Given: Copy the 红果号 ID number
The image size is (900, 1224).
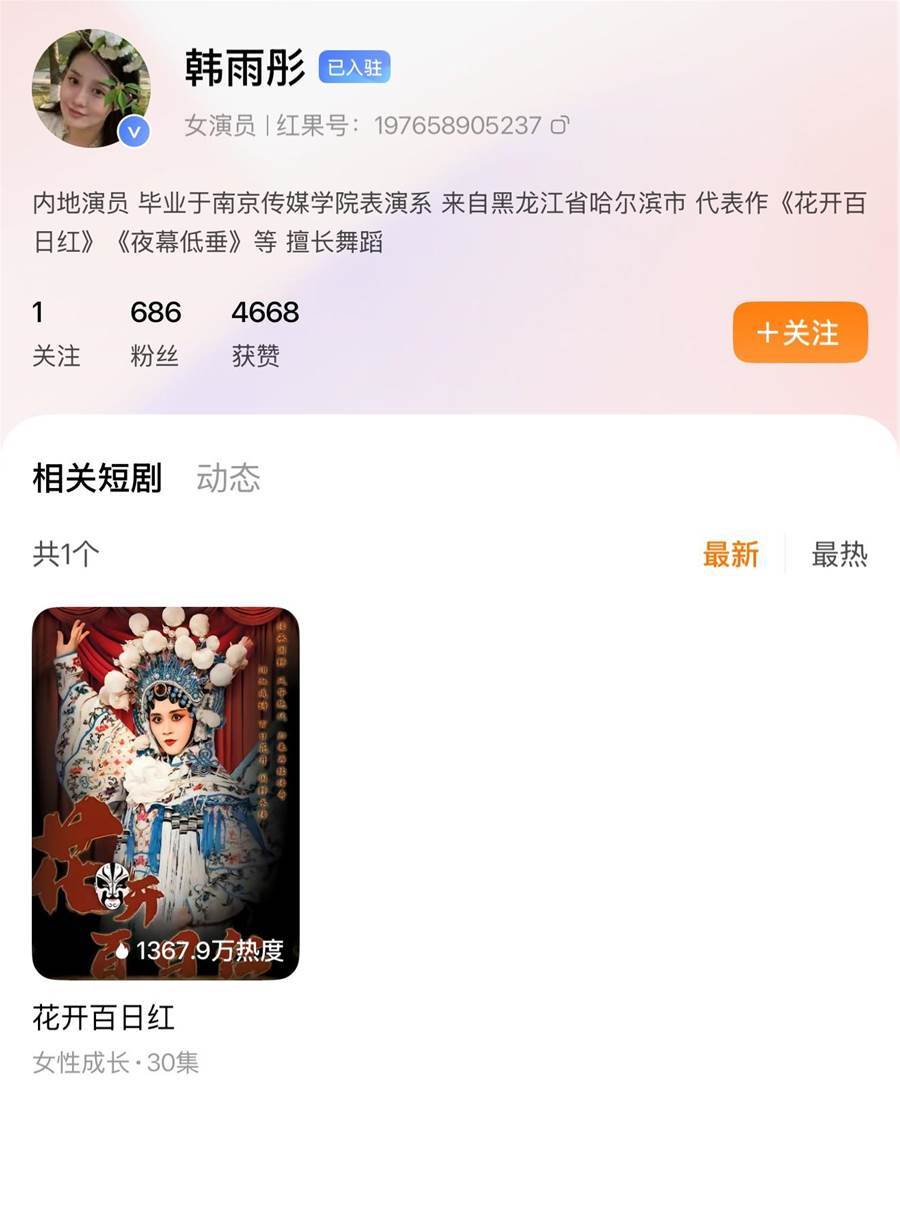Looking at the screenshot, I should [561, 126].
